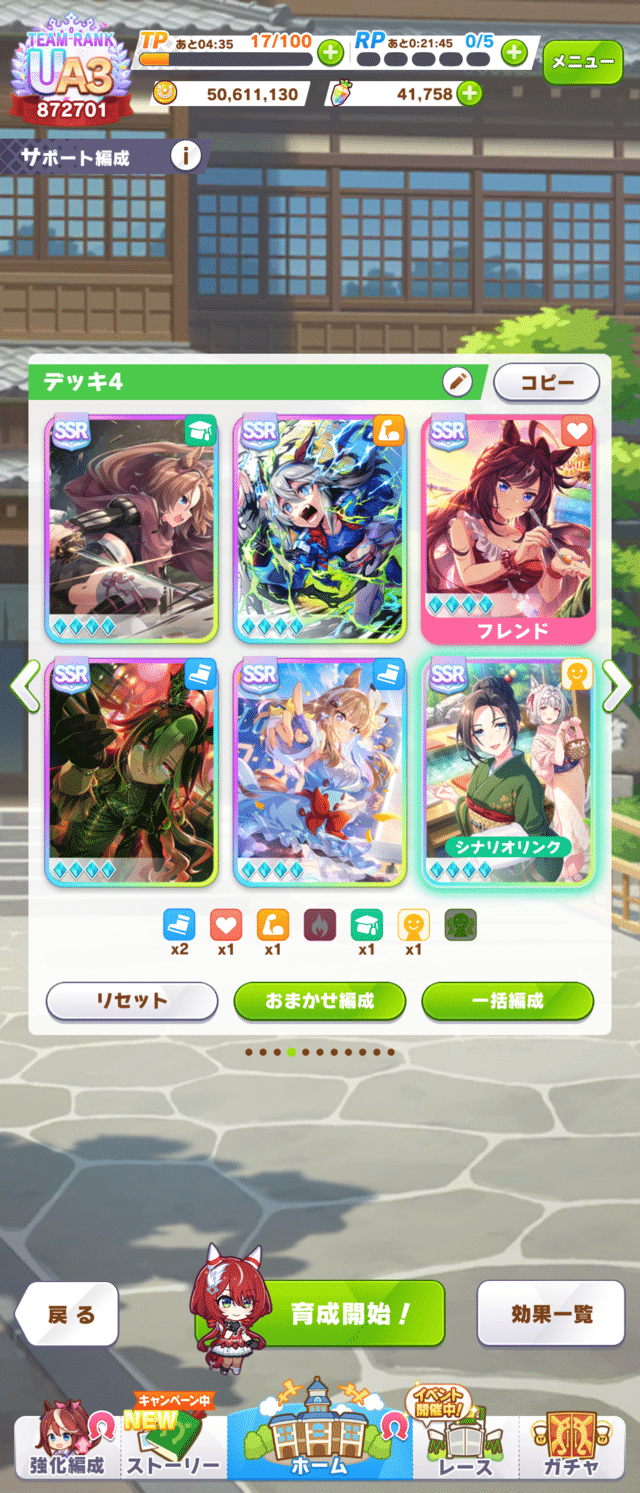Go to previous deck with left arrow
The width and height of the screenshot is (640, 1493).
coord(24,685)
